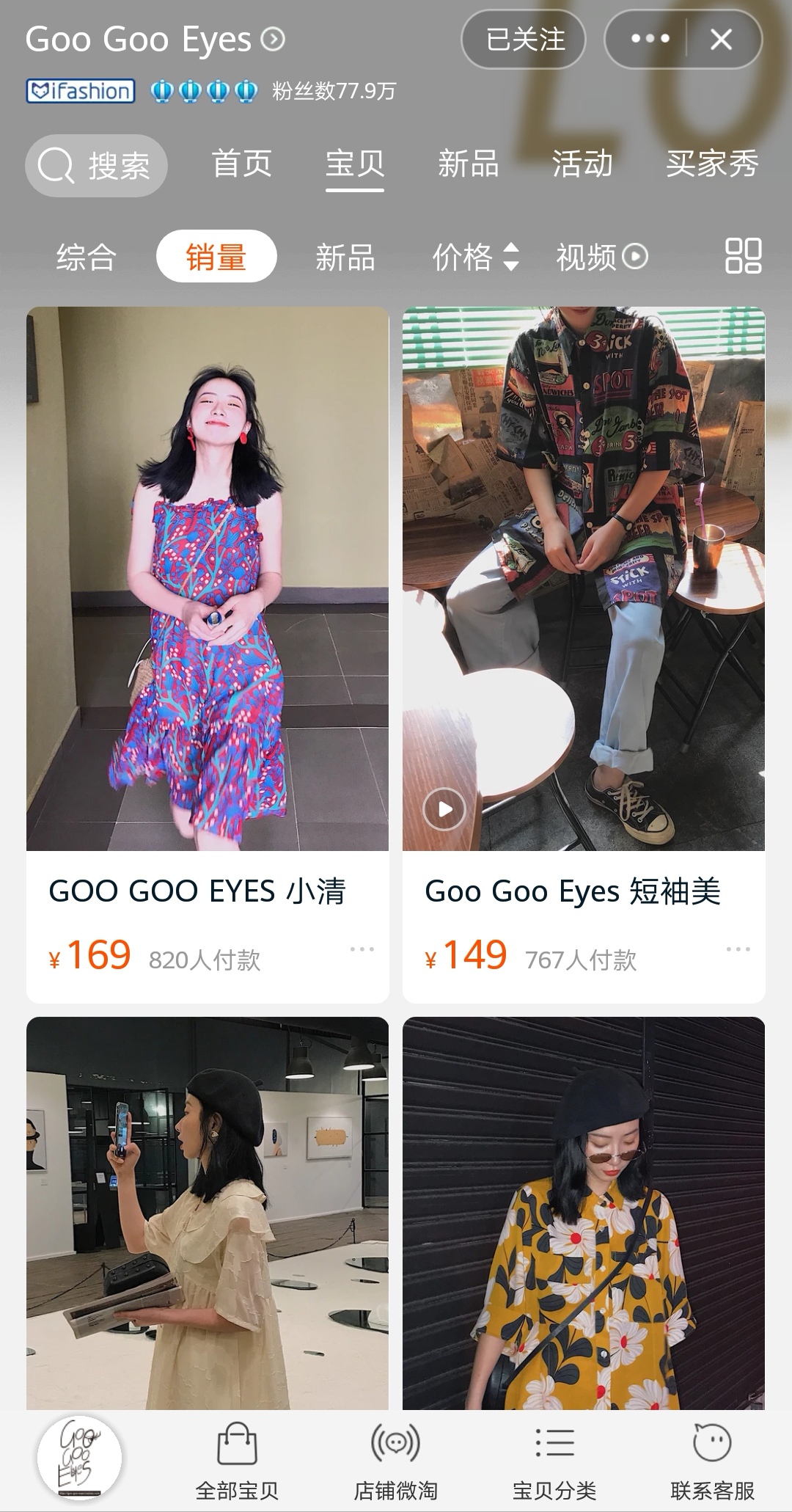Open the ... options menu top right
792x1512 pixels.
(652, 40)
